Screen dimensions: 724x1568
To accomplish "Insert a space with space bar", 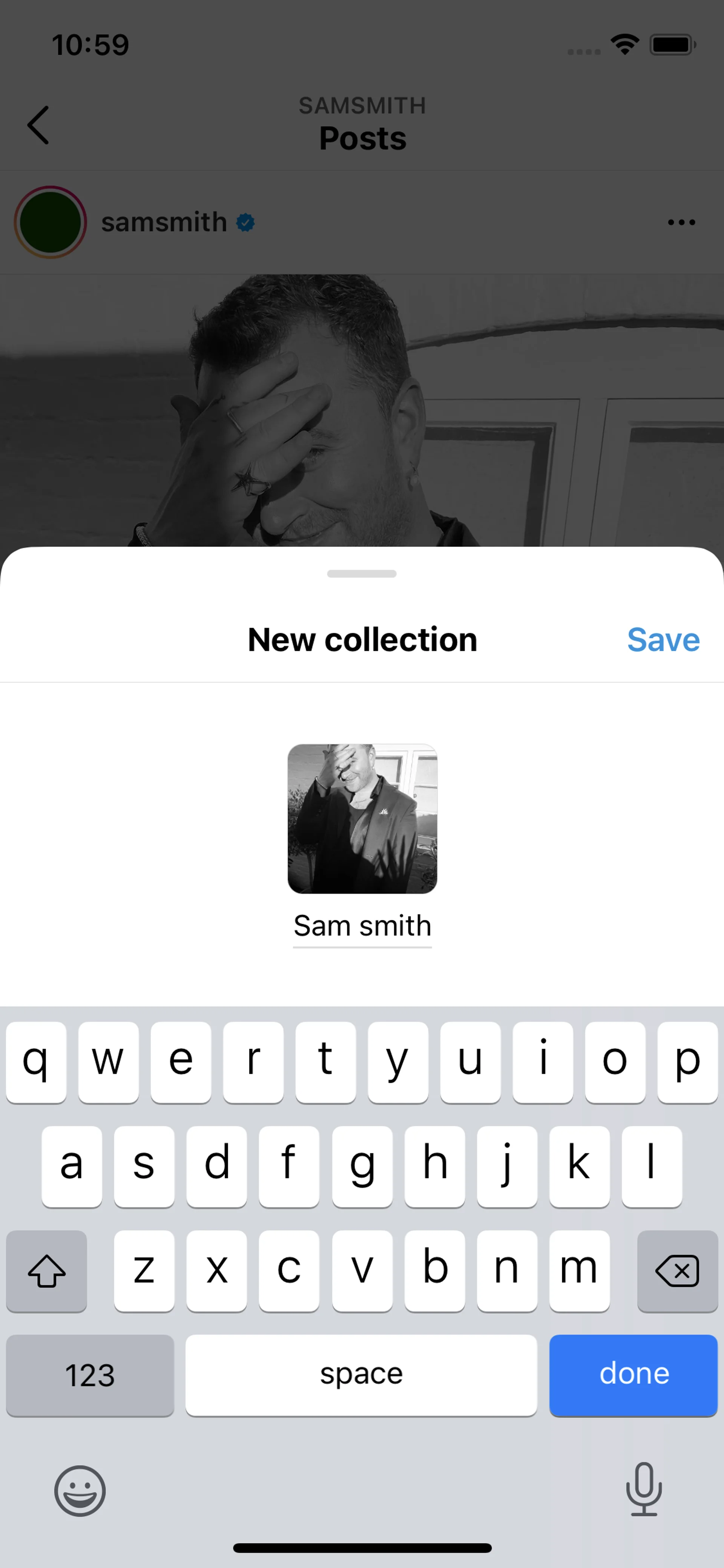I will coord(361,1374).
